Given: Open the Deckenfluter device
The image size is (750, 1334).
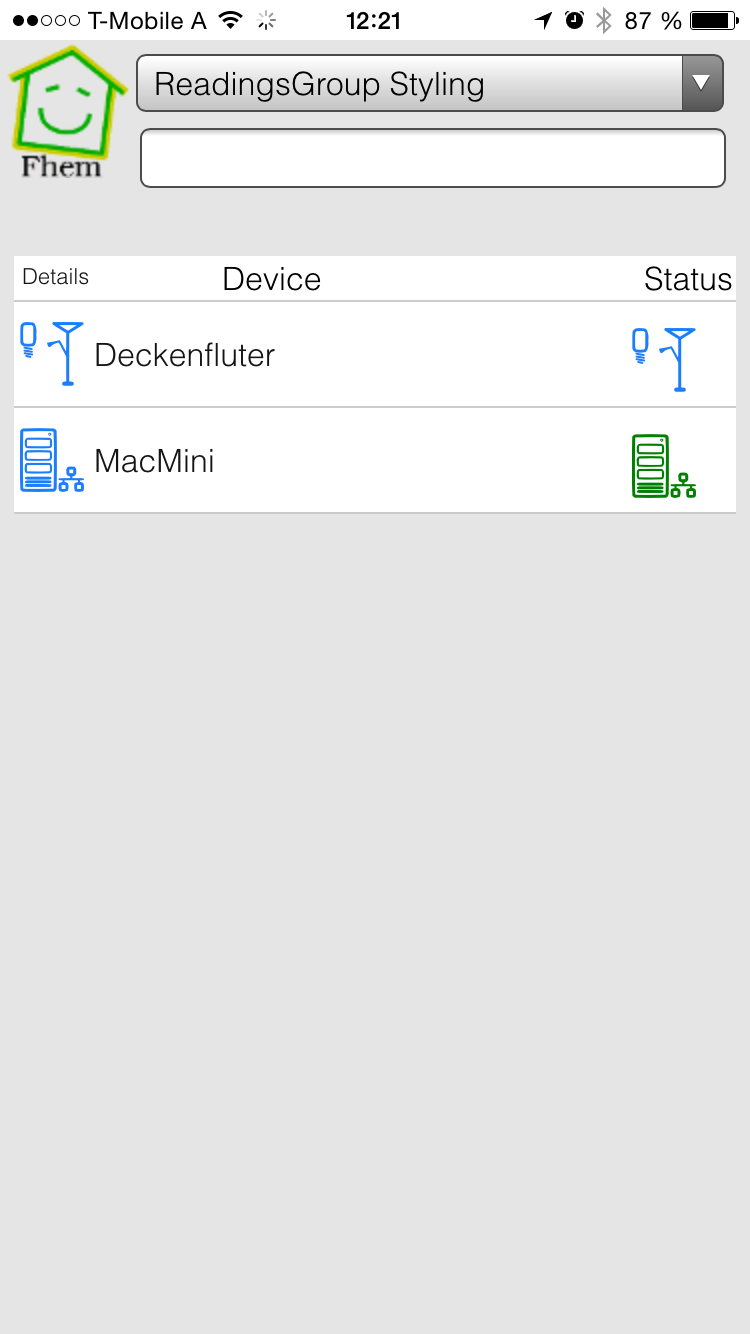Looking at the screenshot, I should pos(184,355).
